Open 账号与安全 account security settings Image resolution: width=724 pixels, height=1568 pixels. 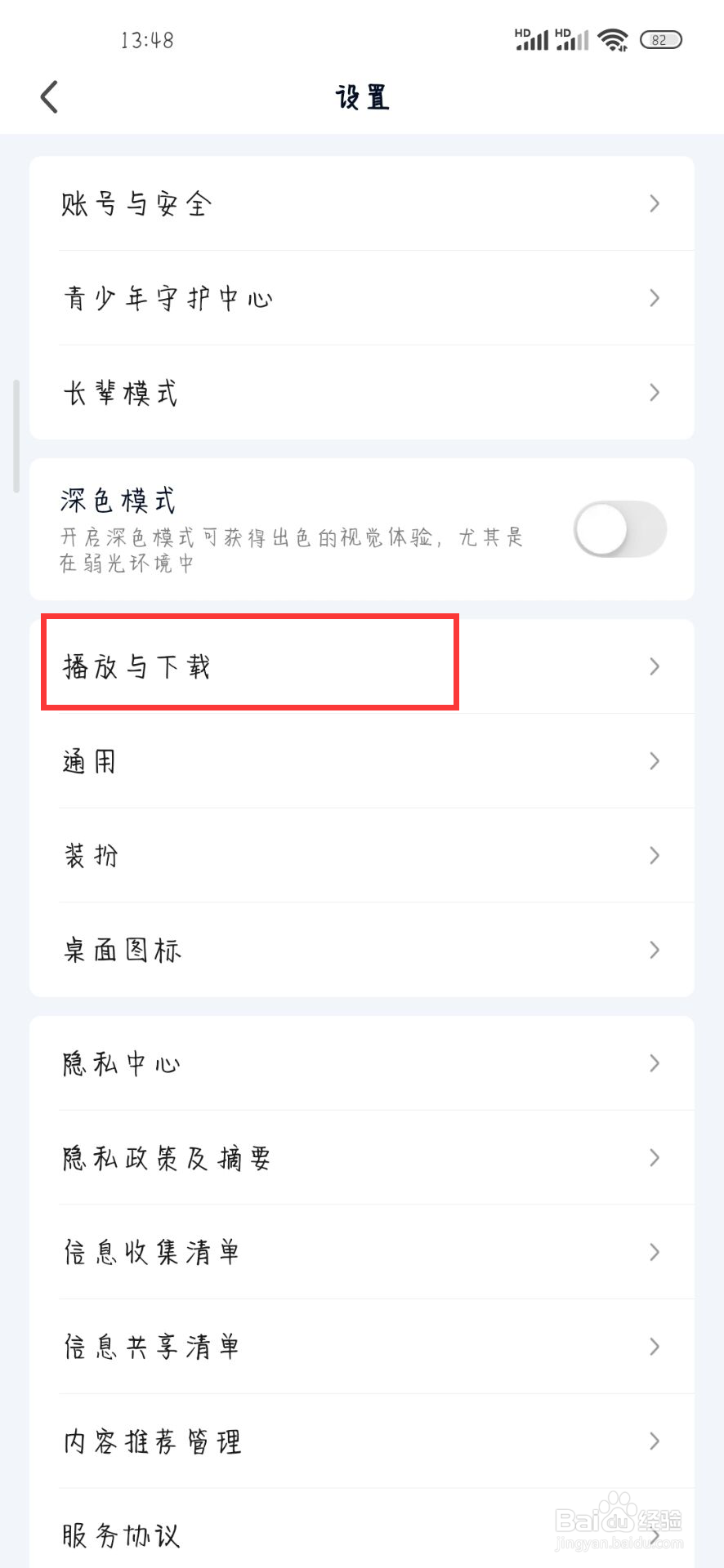point(362,203)
